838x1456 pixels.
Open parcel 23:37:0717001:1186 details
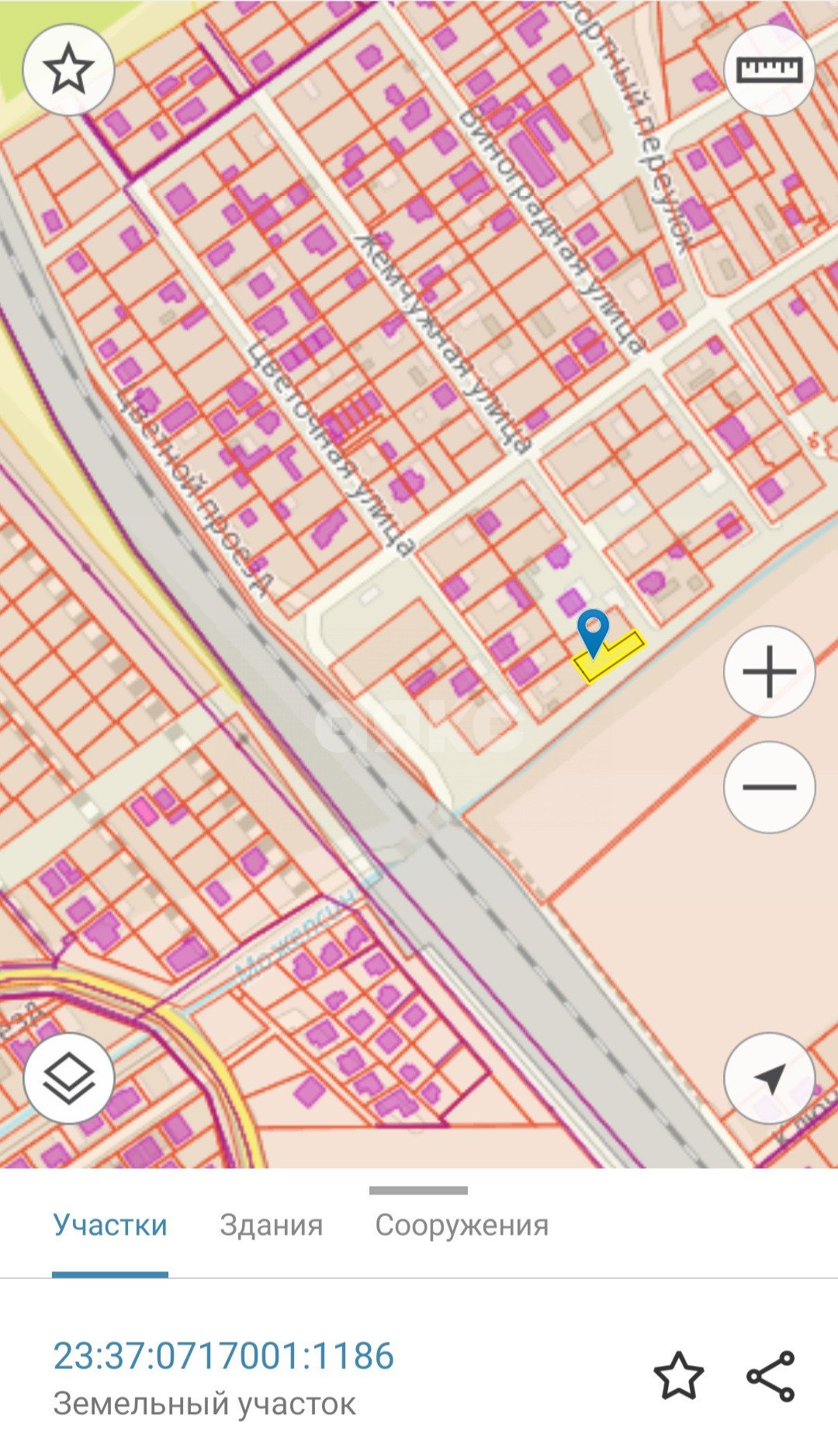(x=223, y=1355)
